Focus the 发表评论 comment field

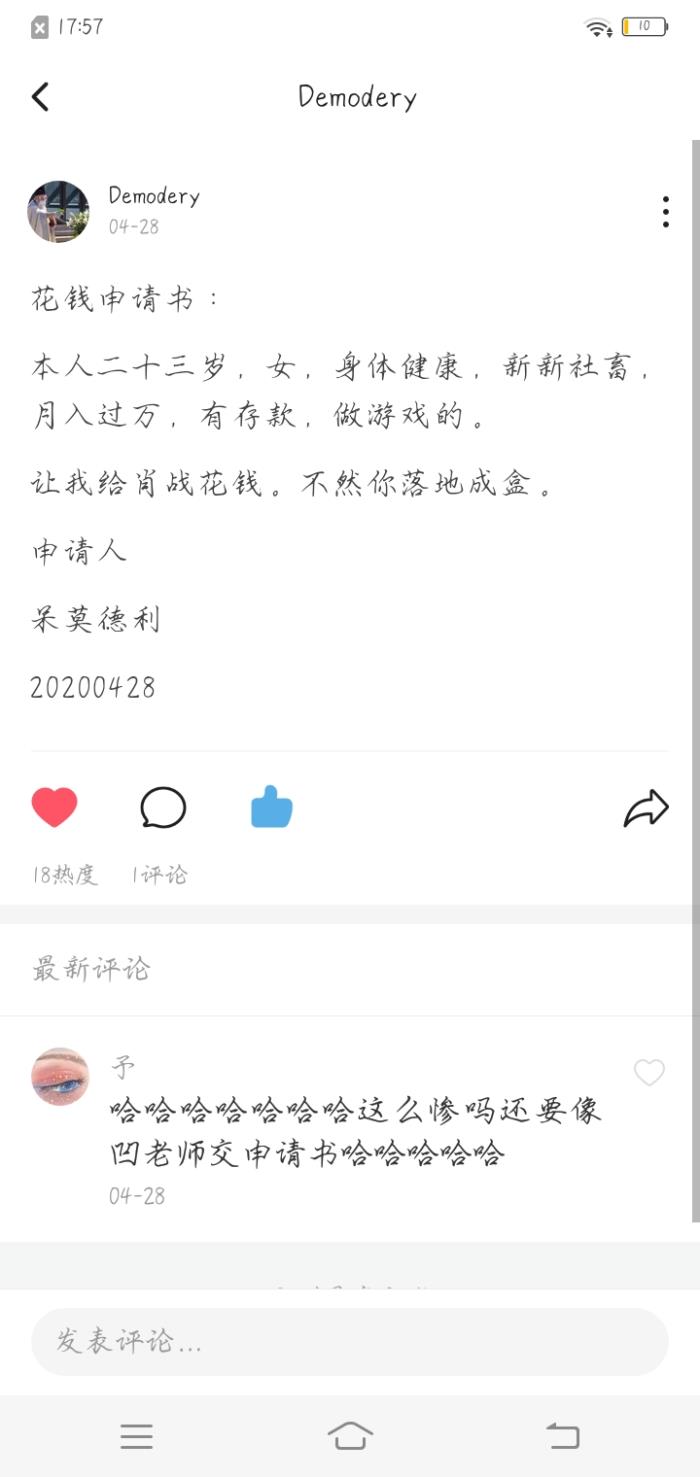pos(349,1342)
